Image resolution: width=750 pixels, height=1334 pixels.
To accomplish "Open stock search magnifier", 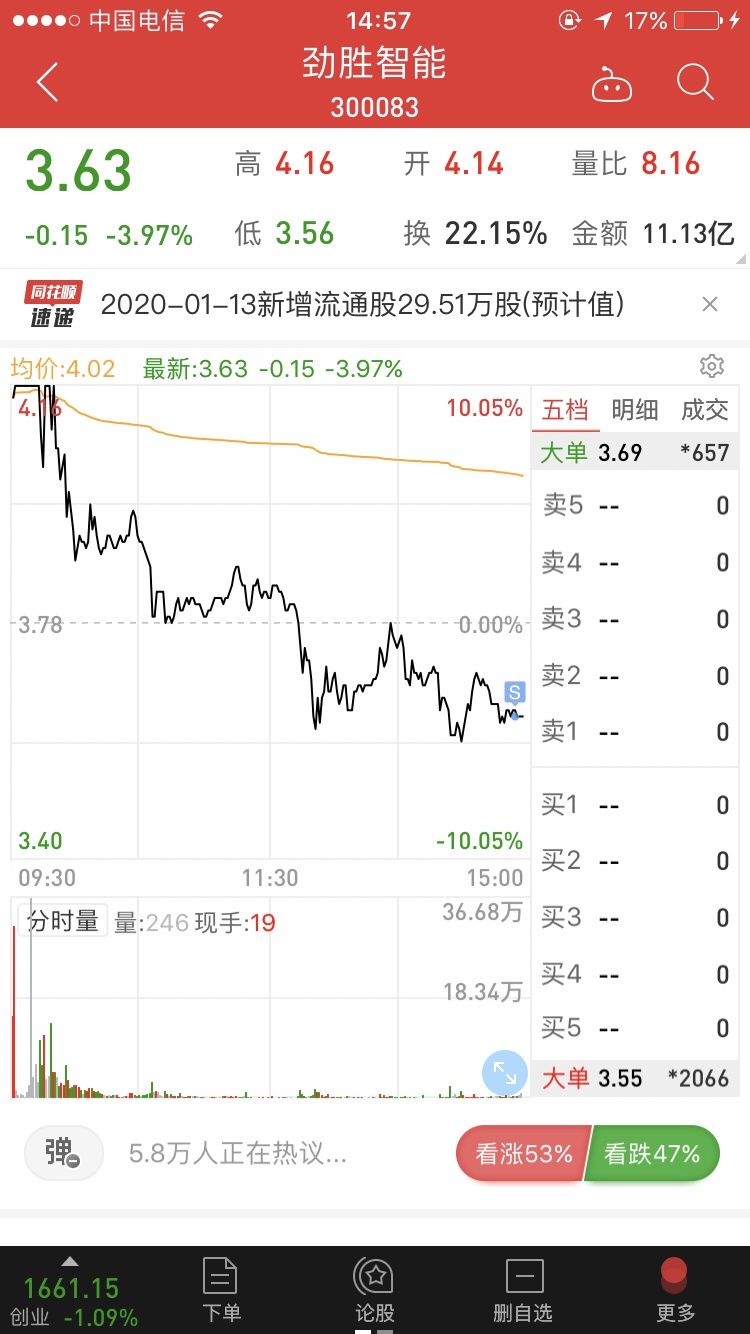I will (x=694, y=83).
